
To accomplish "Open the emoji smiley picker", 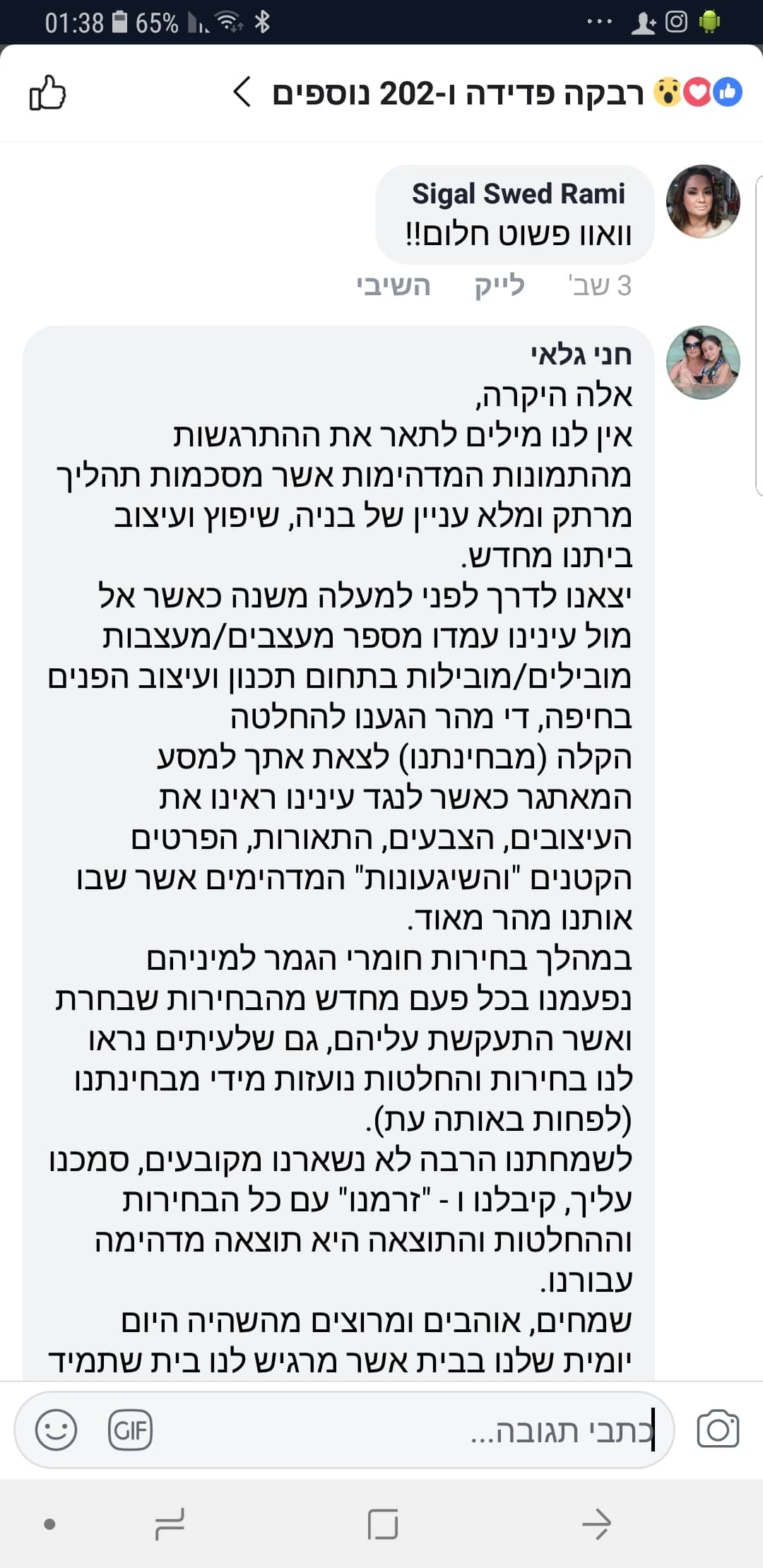I will pos(56,1430).
